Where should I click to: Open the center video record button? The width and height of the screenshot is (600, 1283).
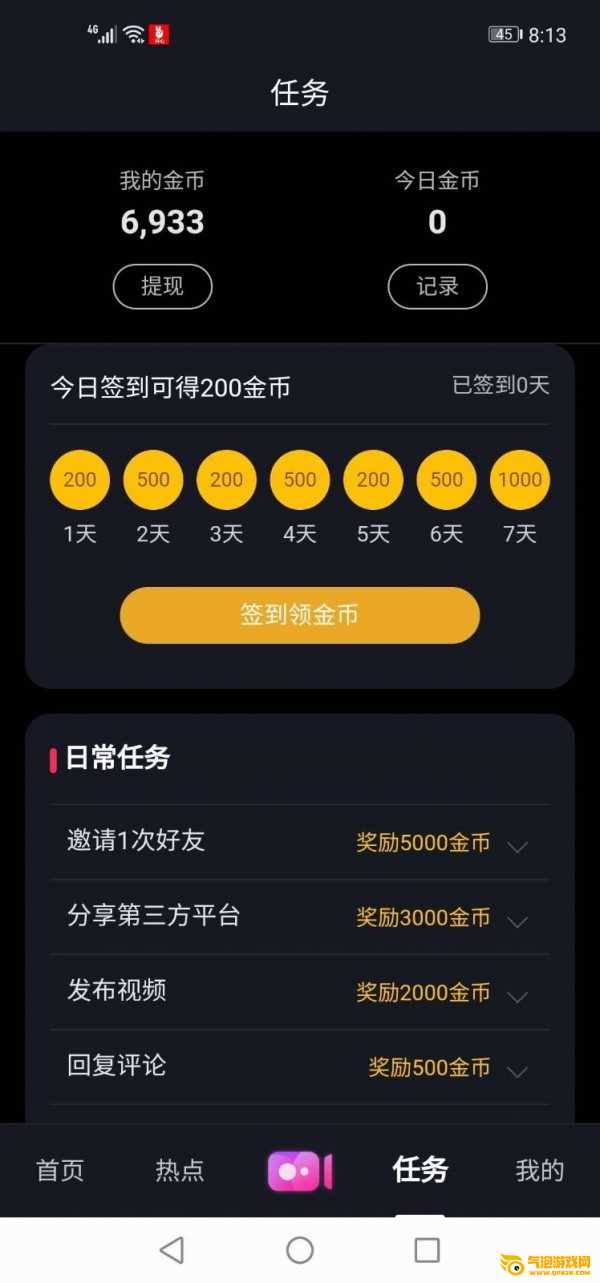(x=299, y=1171)
